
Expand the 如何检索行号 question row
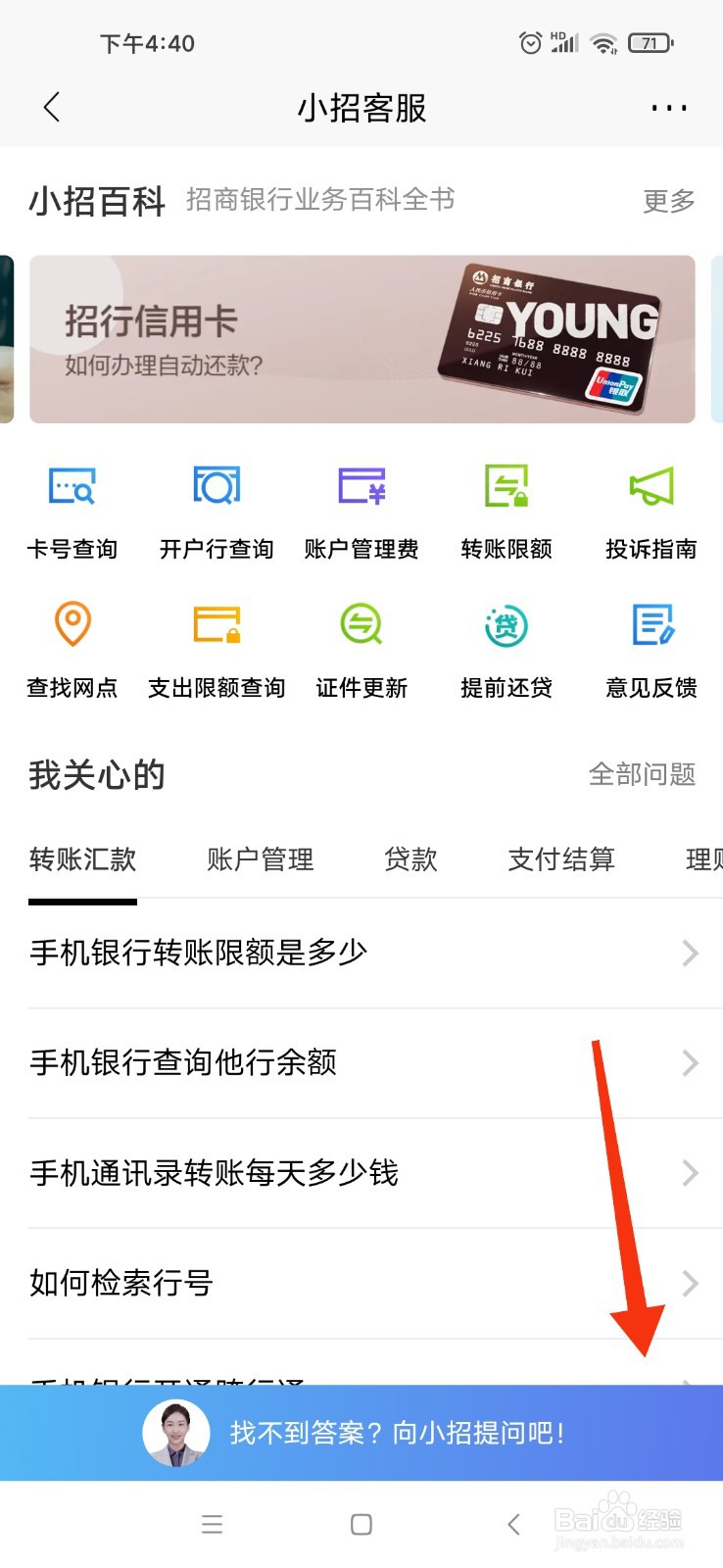click(361, 1282)
